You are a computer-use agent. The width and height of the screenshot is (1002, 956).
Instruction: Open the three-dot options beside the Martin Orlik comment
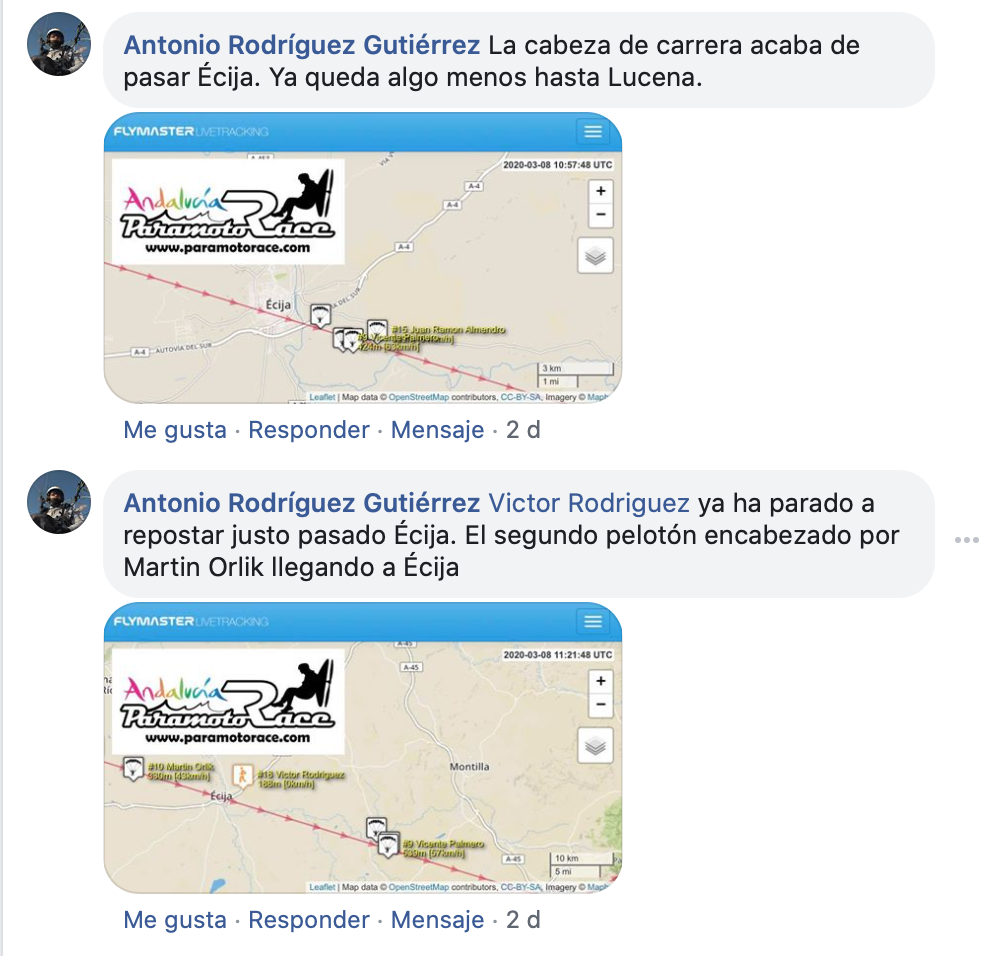[966, 540]
